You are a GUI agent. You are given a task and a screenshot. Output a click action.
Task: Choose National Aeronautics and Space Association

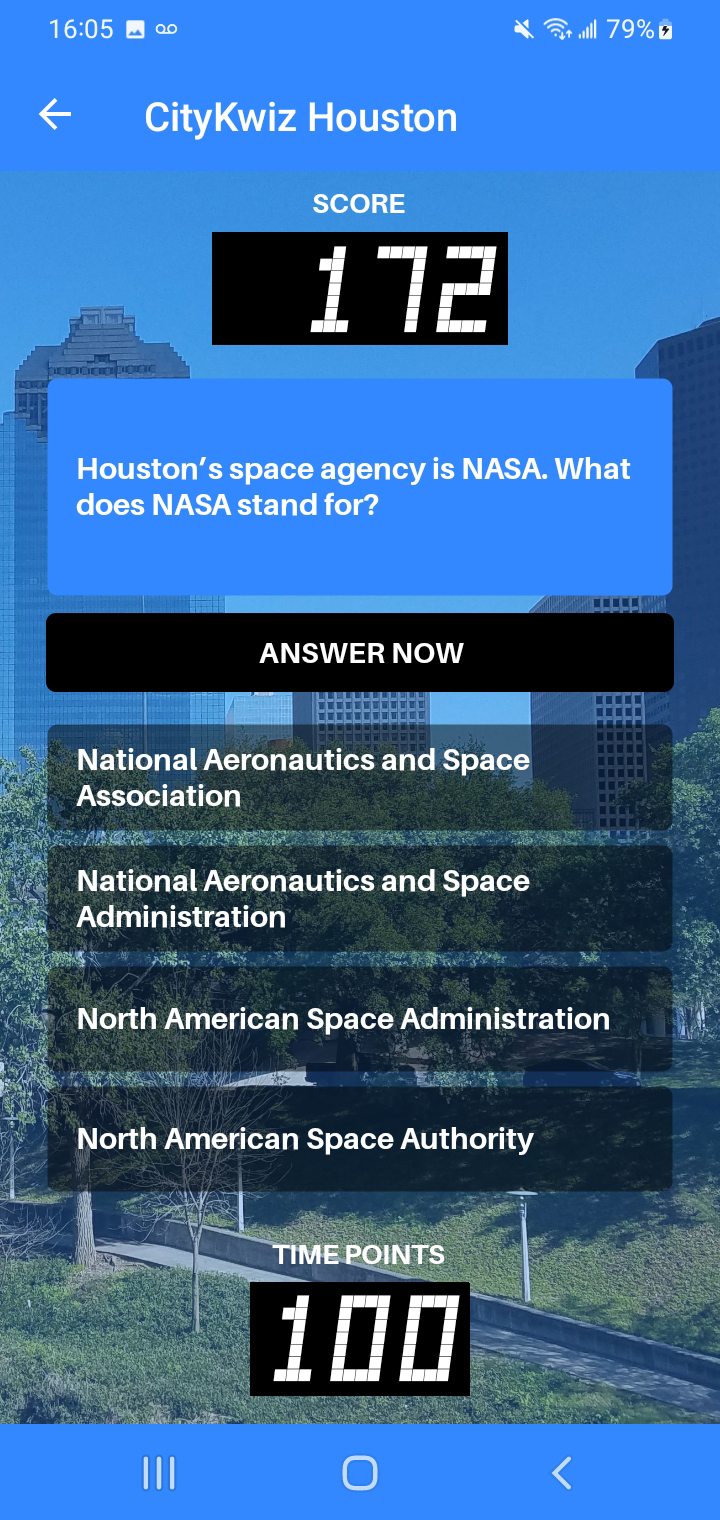tap(360, 778)
